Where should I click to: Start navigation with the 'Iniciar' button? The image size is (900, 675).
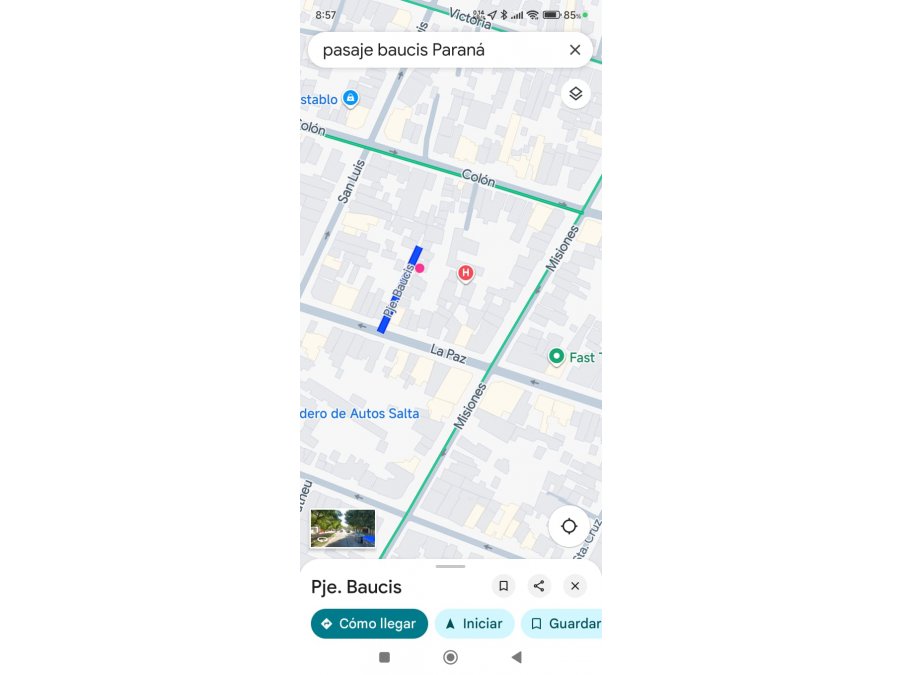[474, 623]
